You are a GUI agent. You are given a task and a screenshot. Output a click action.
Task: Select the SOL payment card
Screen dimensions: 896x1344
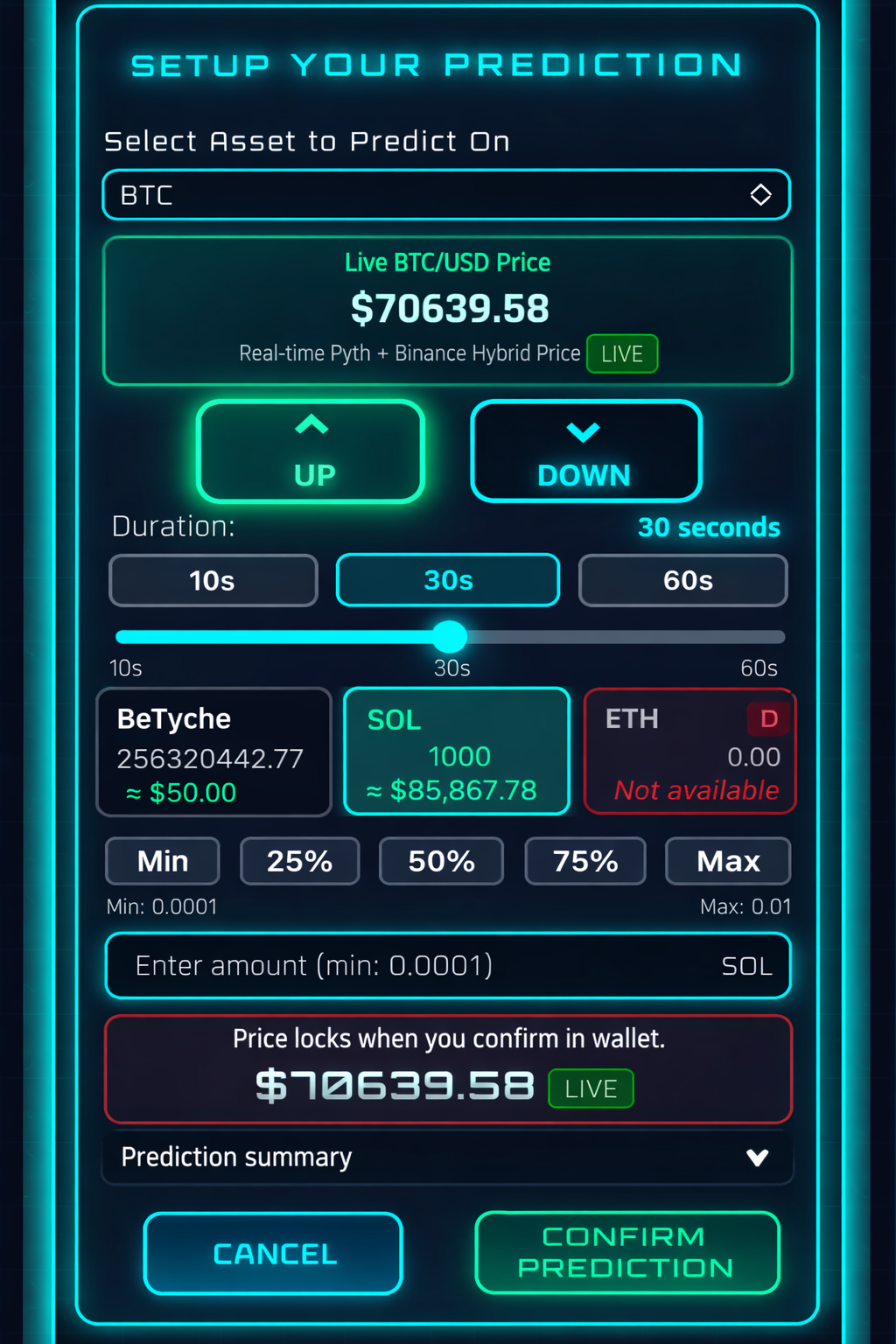[x=456, y=751]
